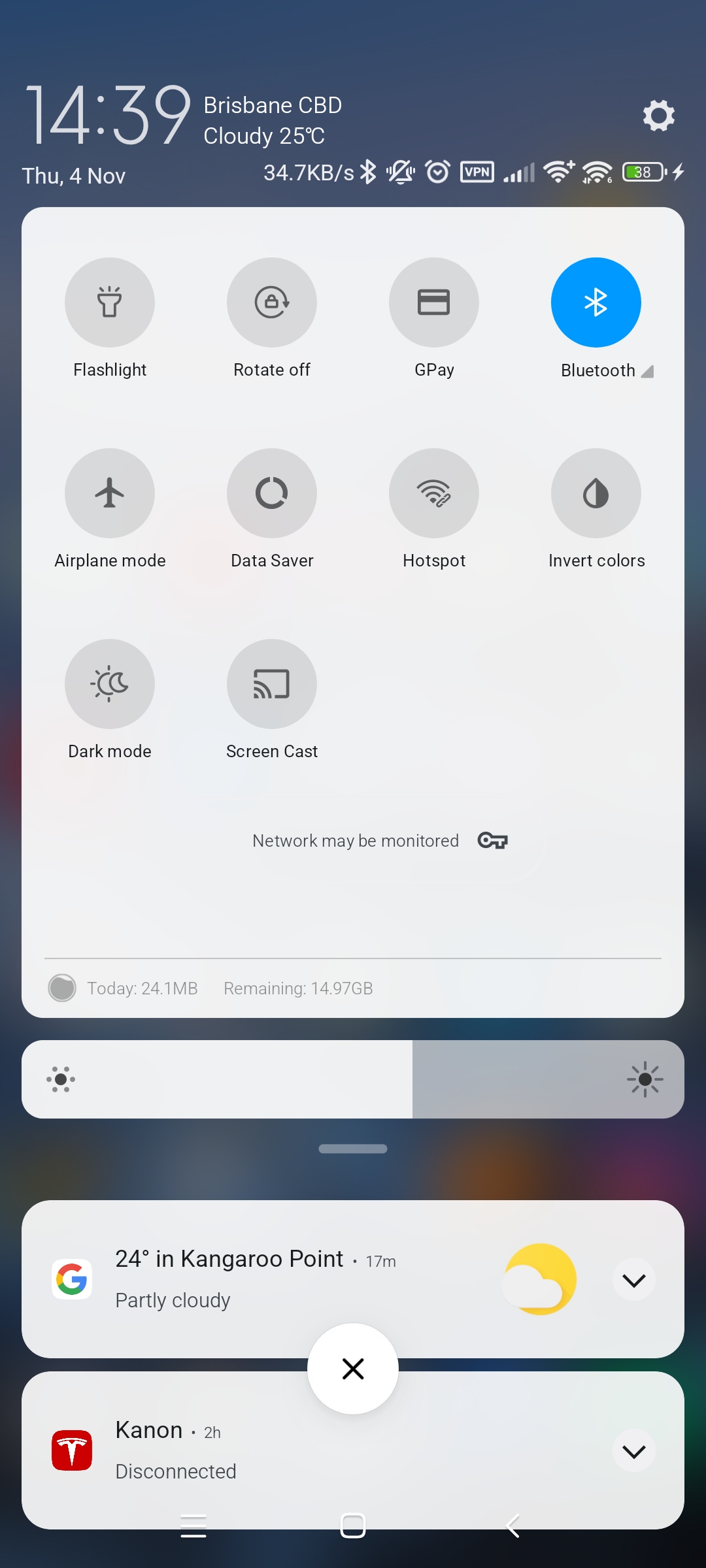
Task: Expand the Kanon Tesla notification
Action: pyautogui.click(x=634, y=1451)
